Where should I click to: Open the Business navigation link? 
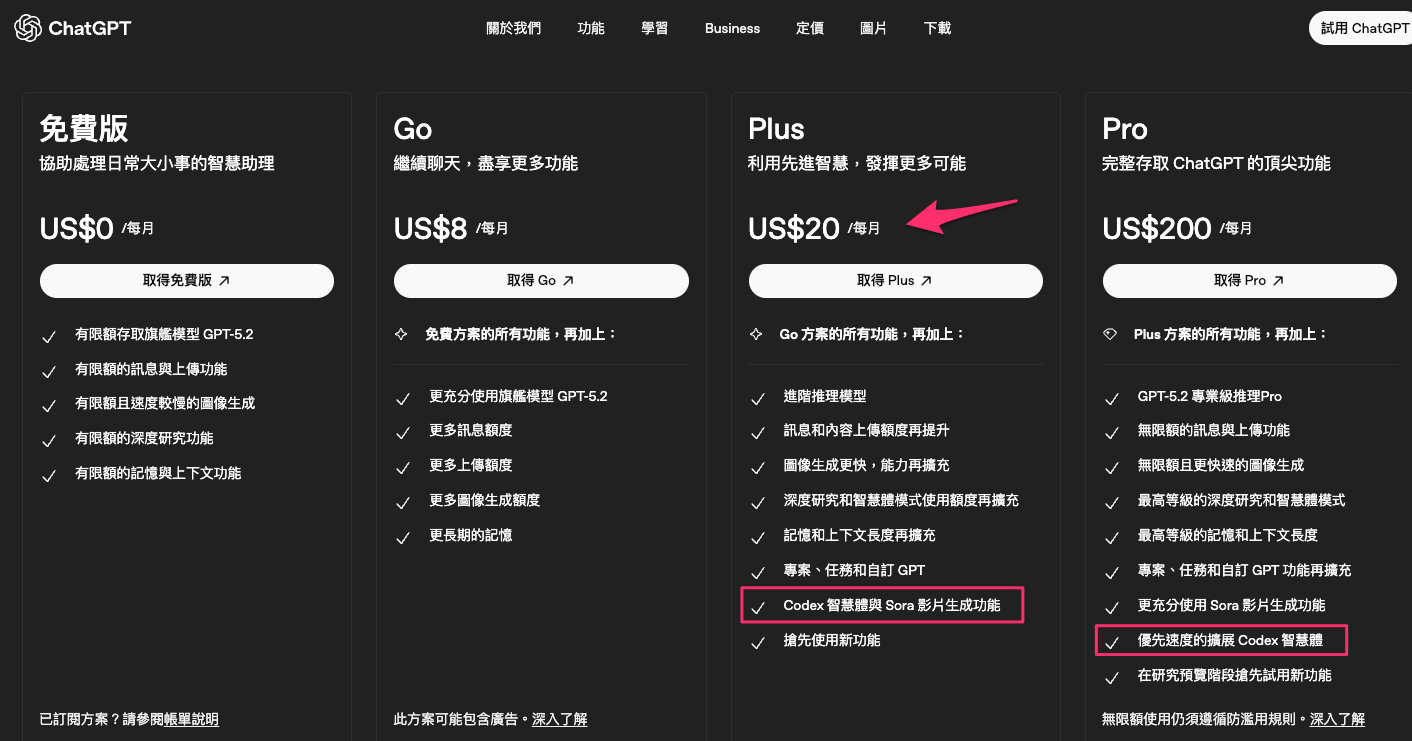pos(732,28)
